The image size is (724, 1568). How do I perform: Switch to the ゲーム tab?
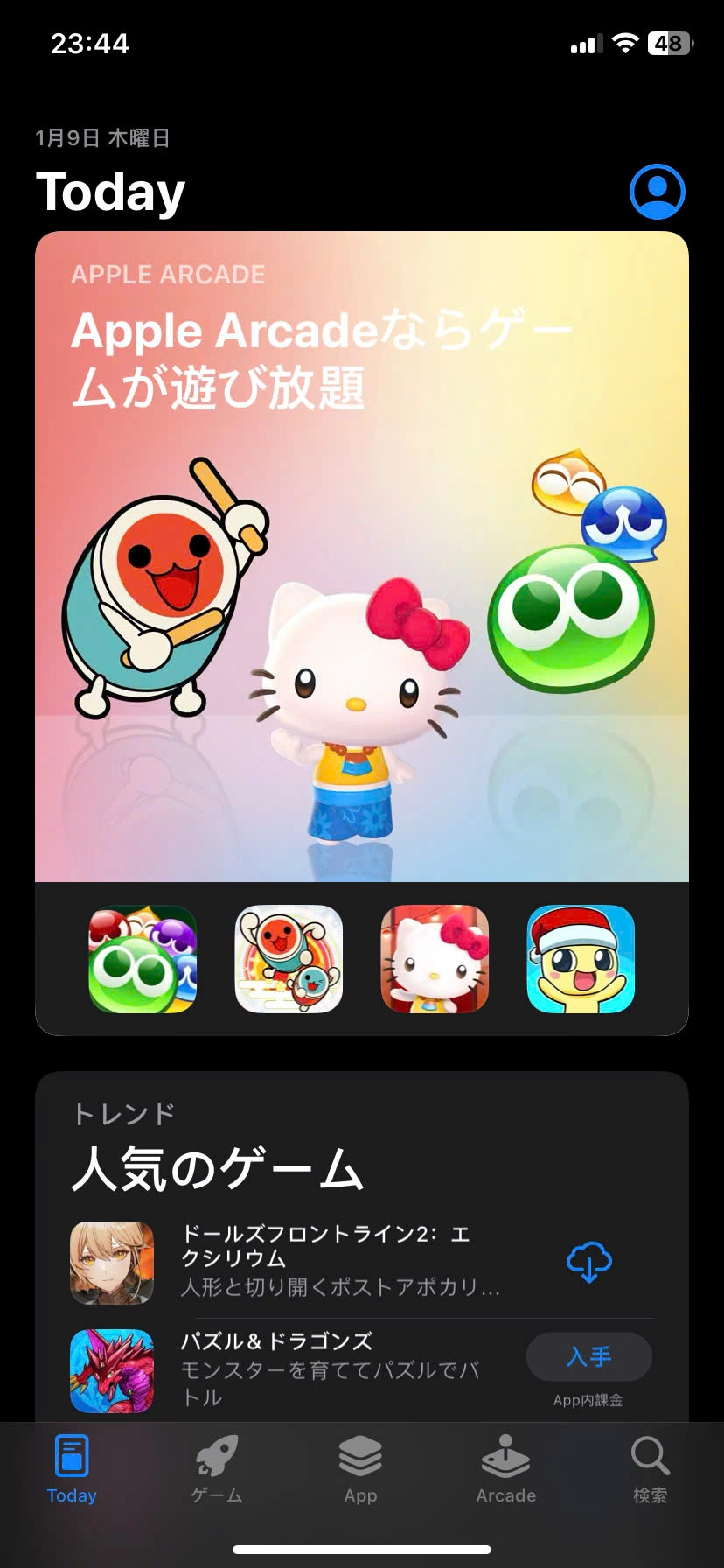[x=217, y=1470]
